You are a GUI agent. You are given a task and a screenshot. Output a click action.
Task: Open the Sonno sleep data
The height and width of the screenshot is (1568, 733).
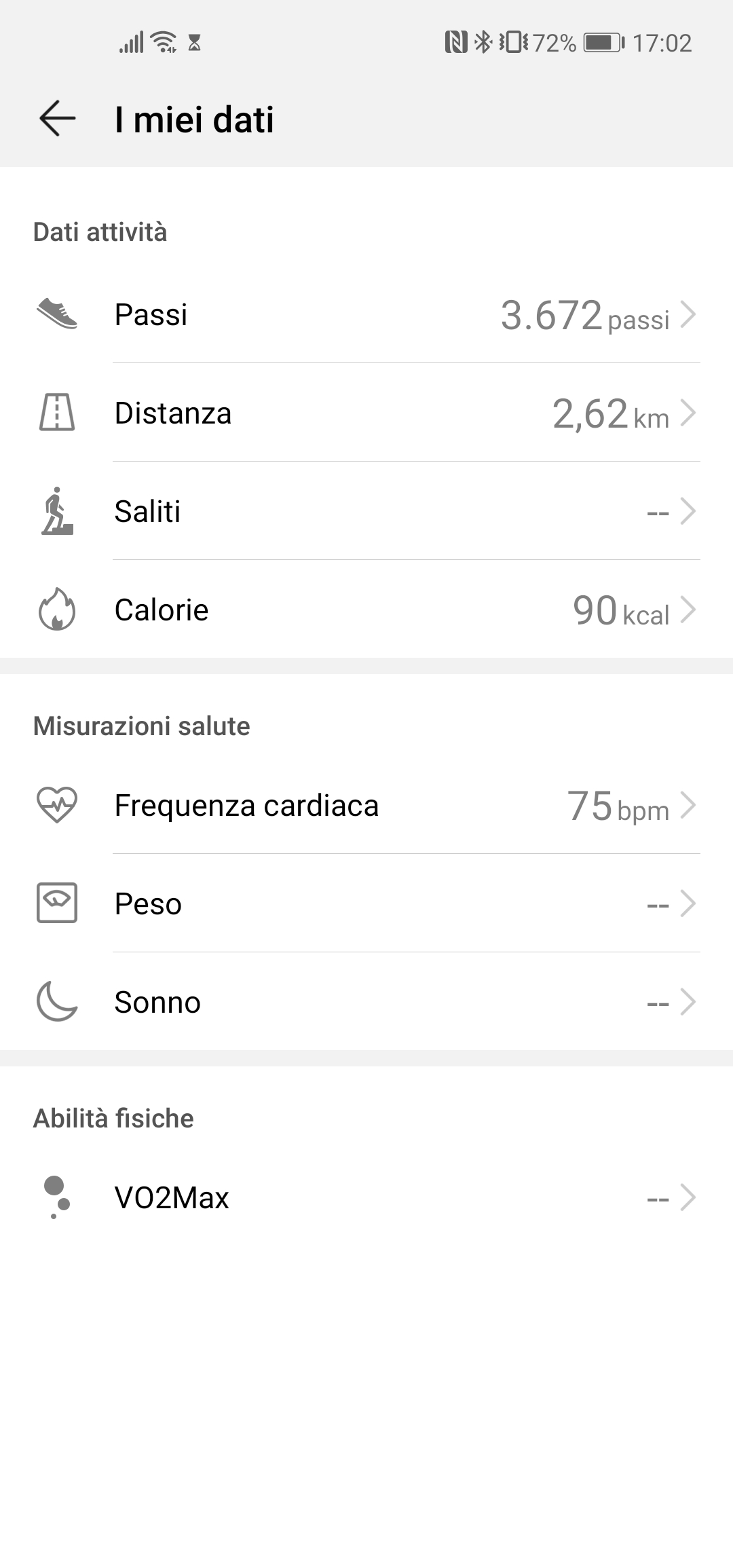(366, 1002)
